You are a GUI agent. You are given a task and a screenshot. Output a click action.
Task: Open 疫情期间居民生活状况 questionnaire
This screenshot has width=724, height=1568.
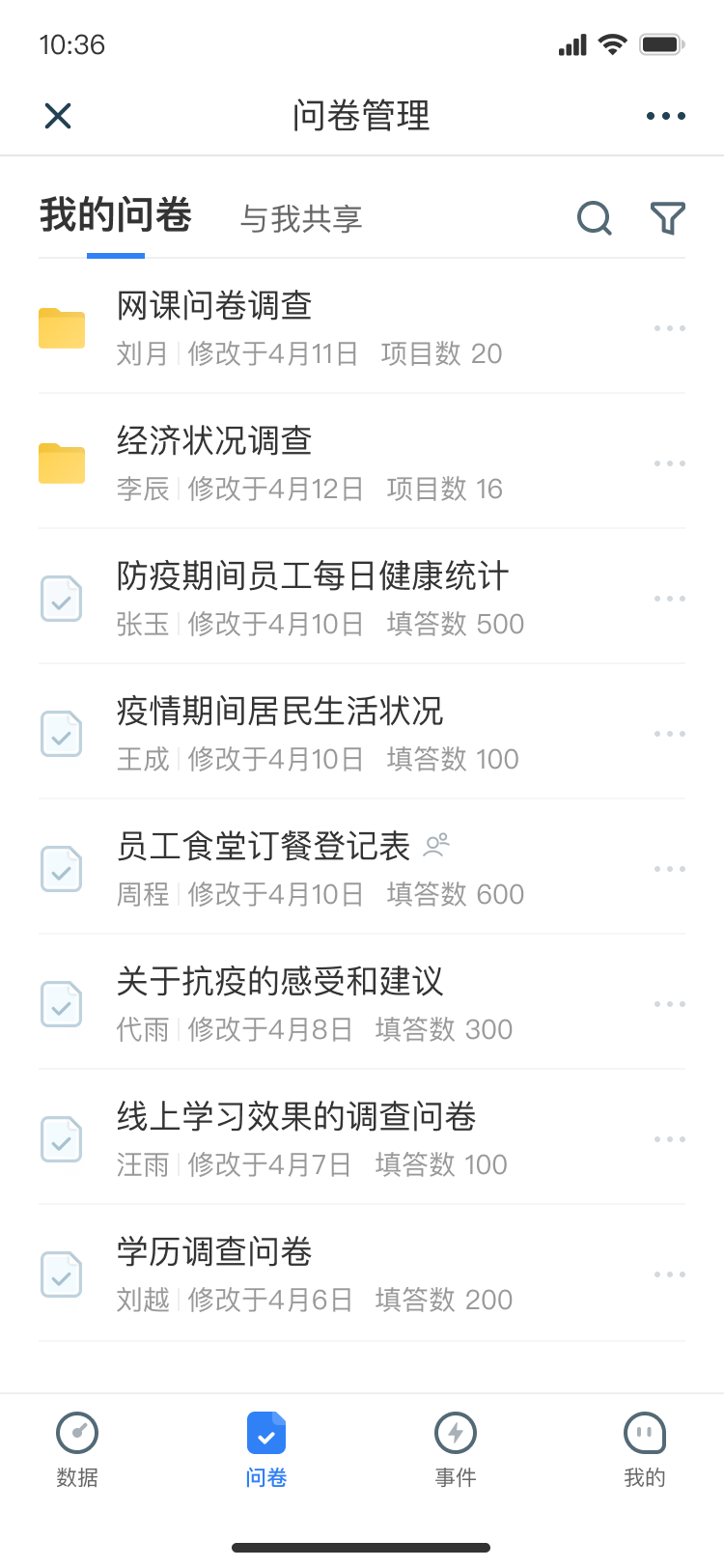(362, 732)
